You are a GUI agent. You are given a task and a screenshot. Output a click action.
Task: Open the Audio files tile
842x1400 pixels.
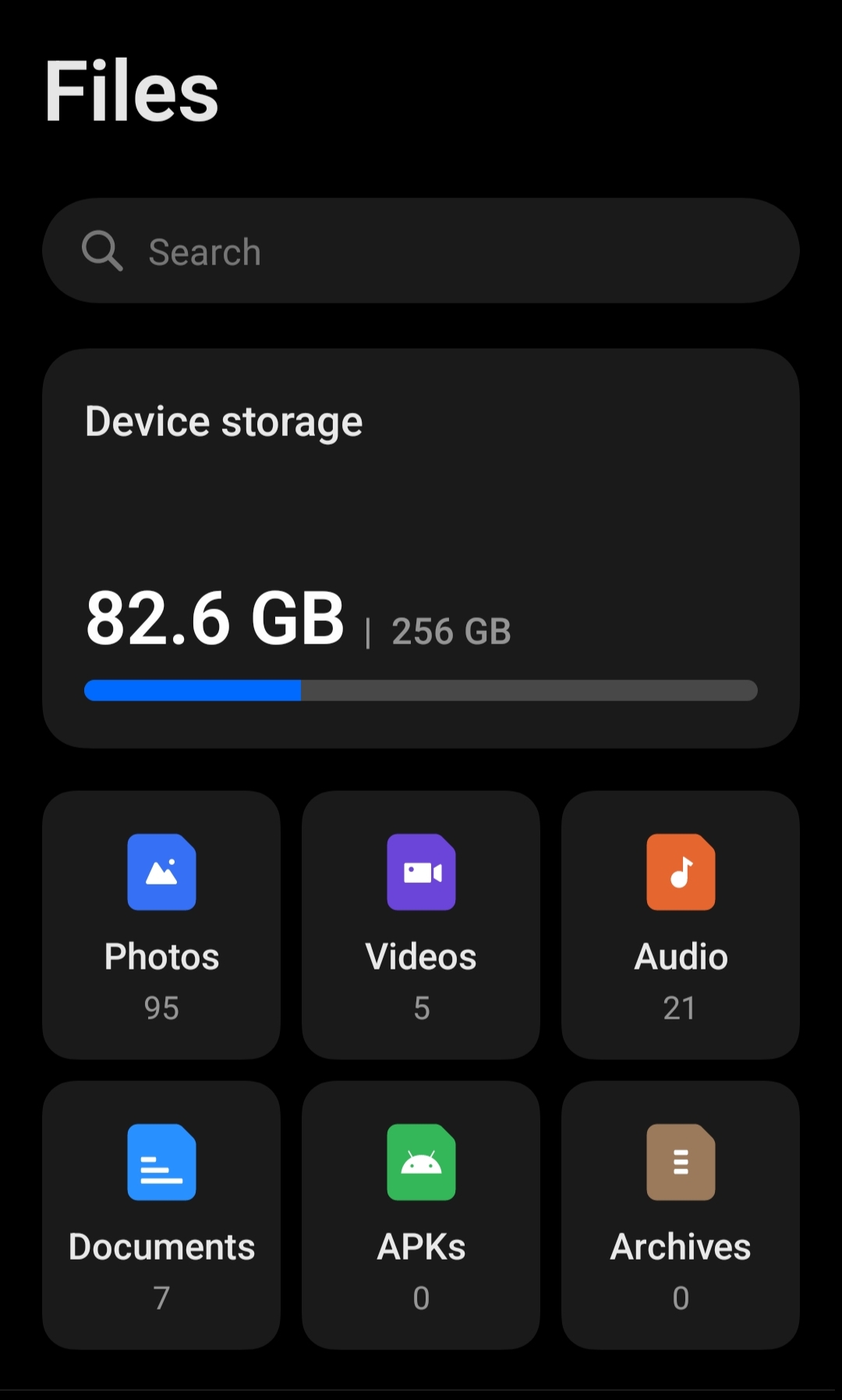pyautogui.click(x=681, y=924)
